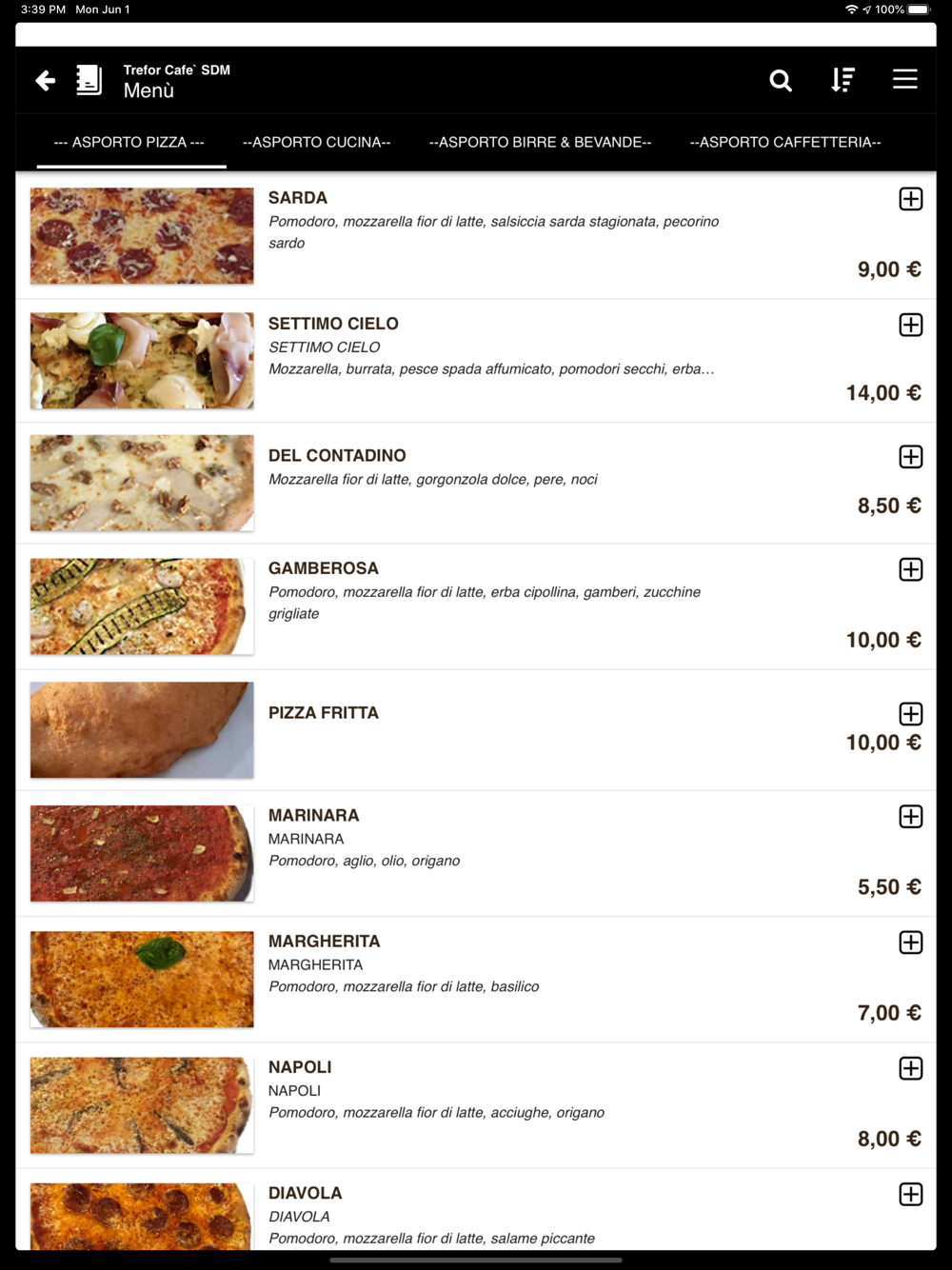Open the hamburger menu
Viewport: 952px width, 1270px height.
[904, 79]
